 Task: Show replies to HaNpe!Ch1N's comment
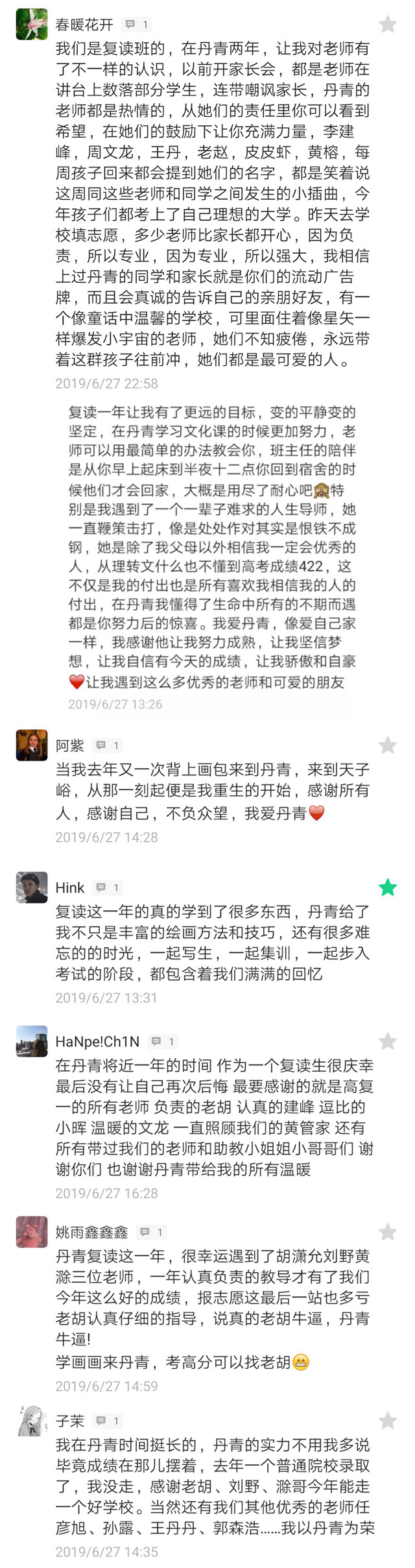tap(163, 1041)
